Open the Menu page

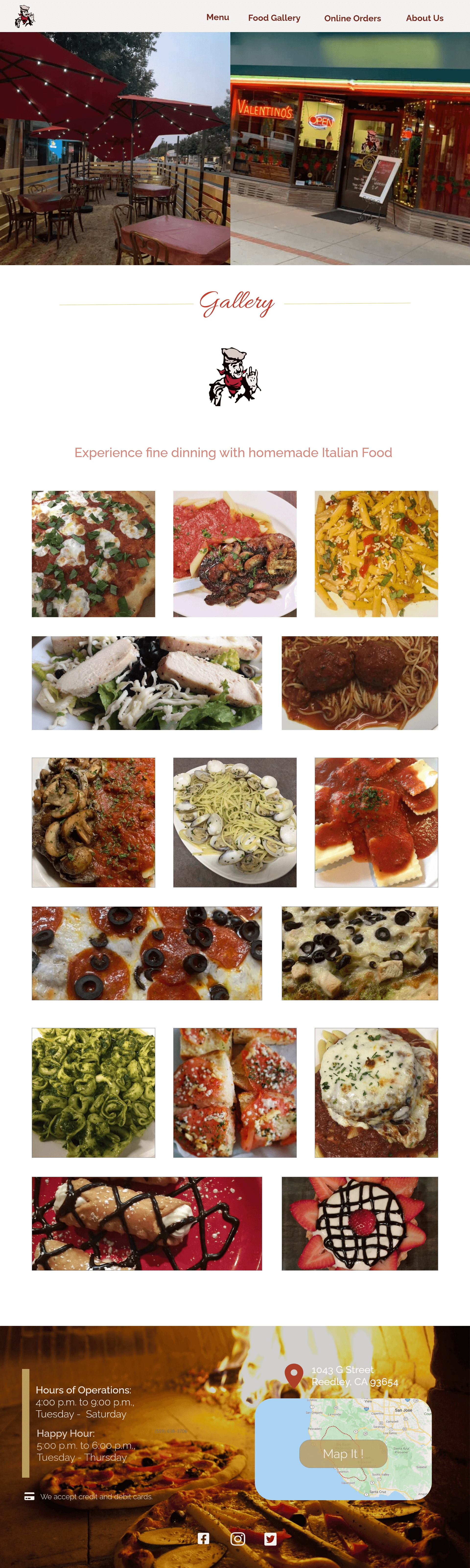point(217,17)
